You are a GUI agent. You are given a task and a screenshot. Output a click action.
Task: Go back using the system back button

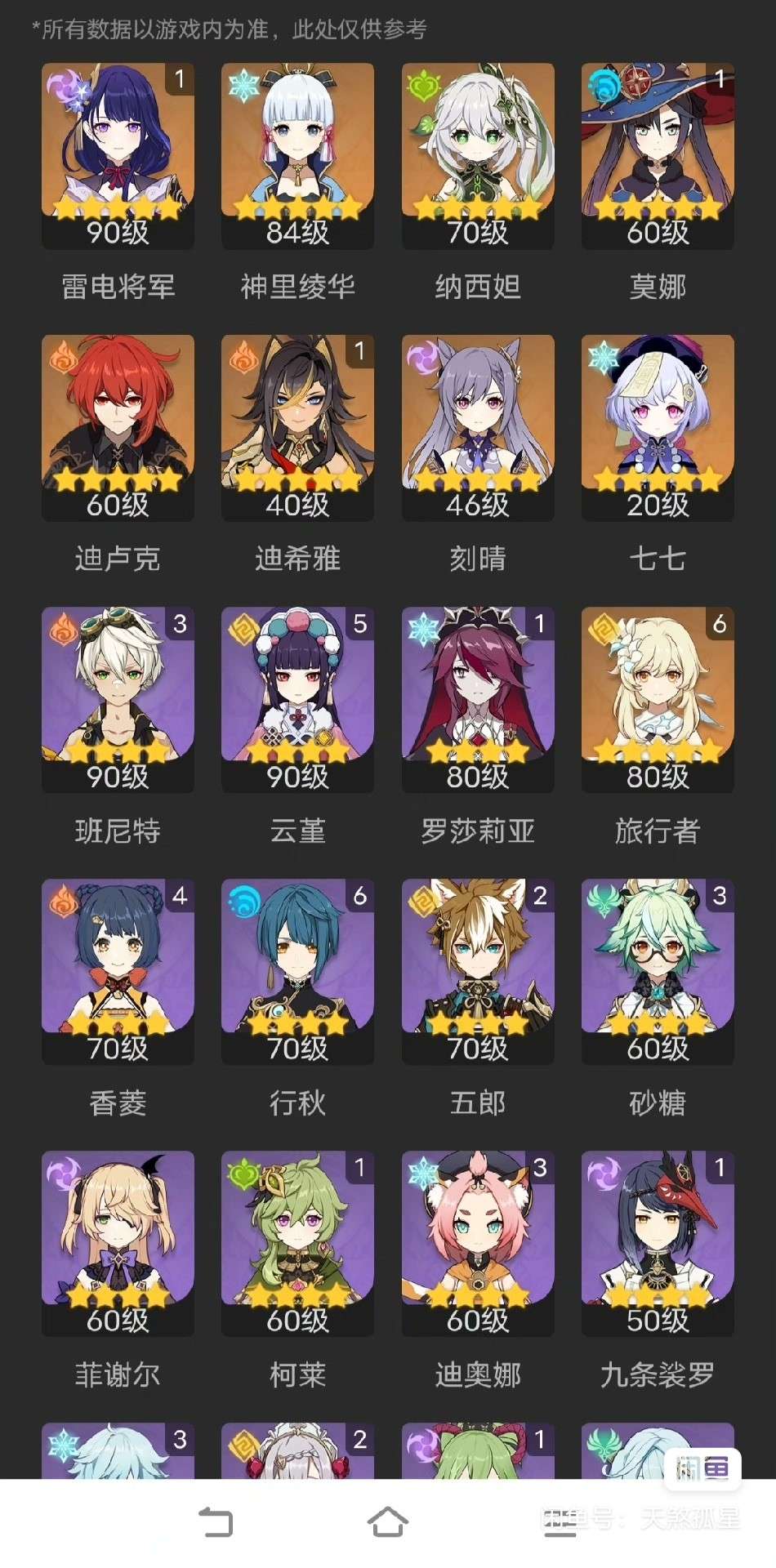pos(216,1522)
